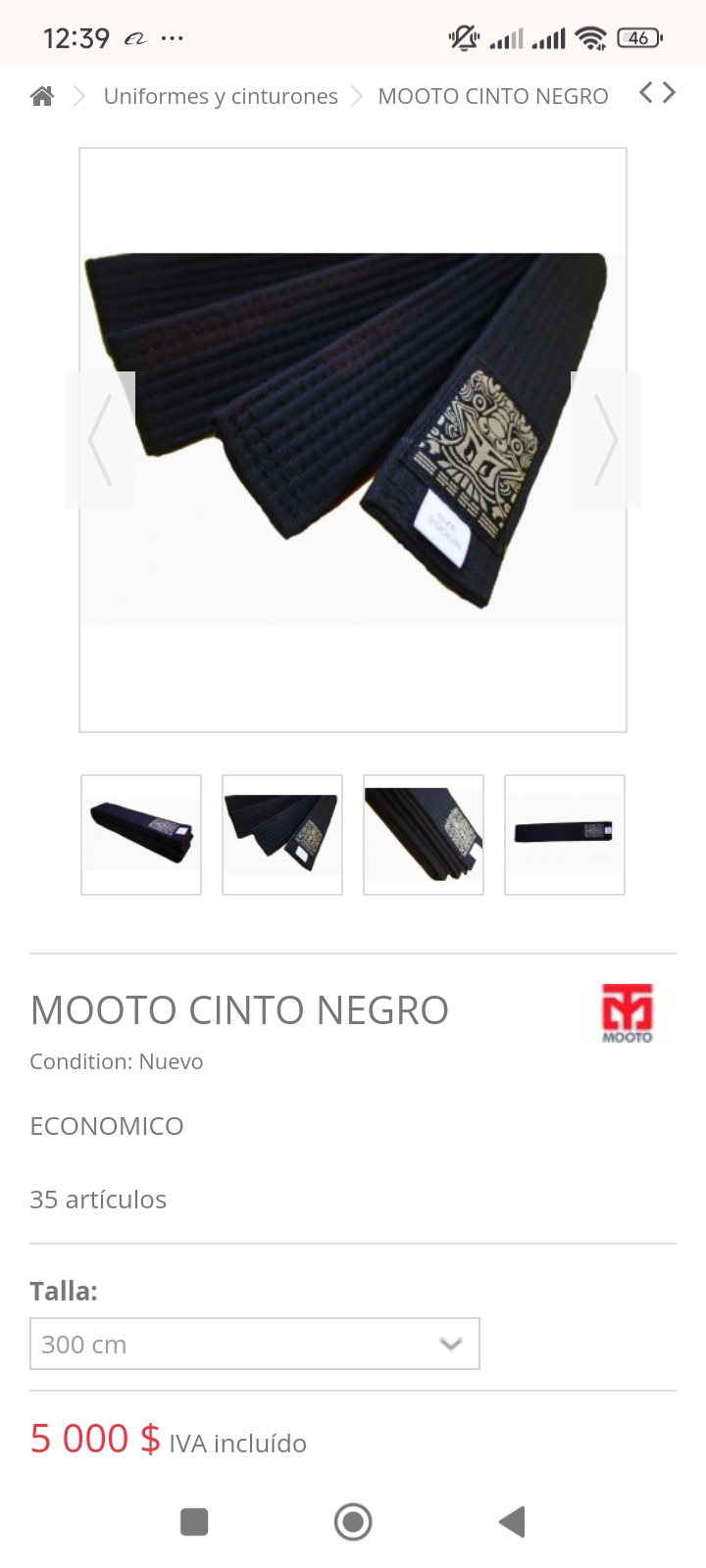The image size is (706, 1568).
Task: Select the second fanned belt thumbnail
Action: tap(282, 835)
